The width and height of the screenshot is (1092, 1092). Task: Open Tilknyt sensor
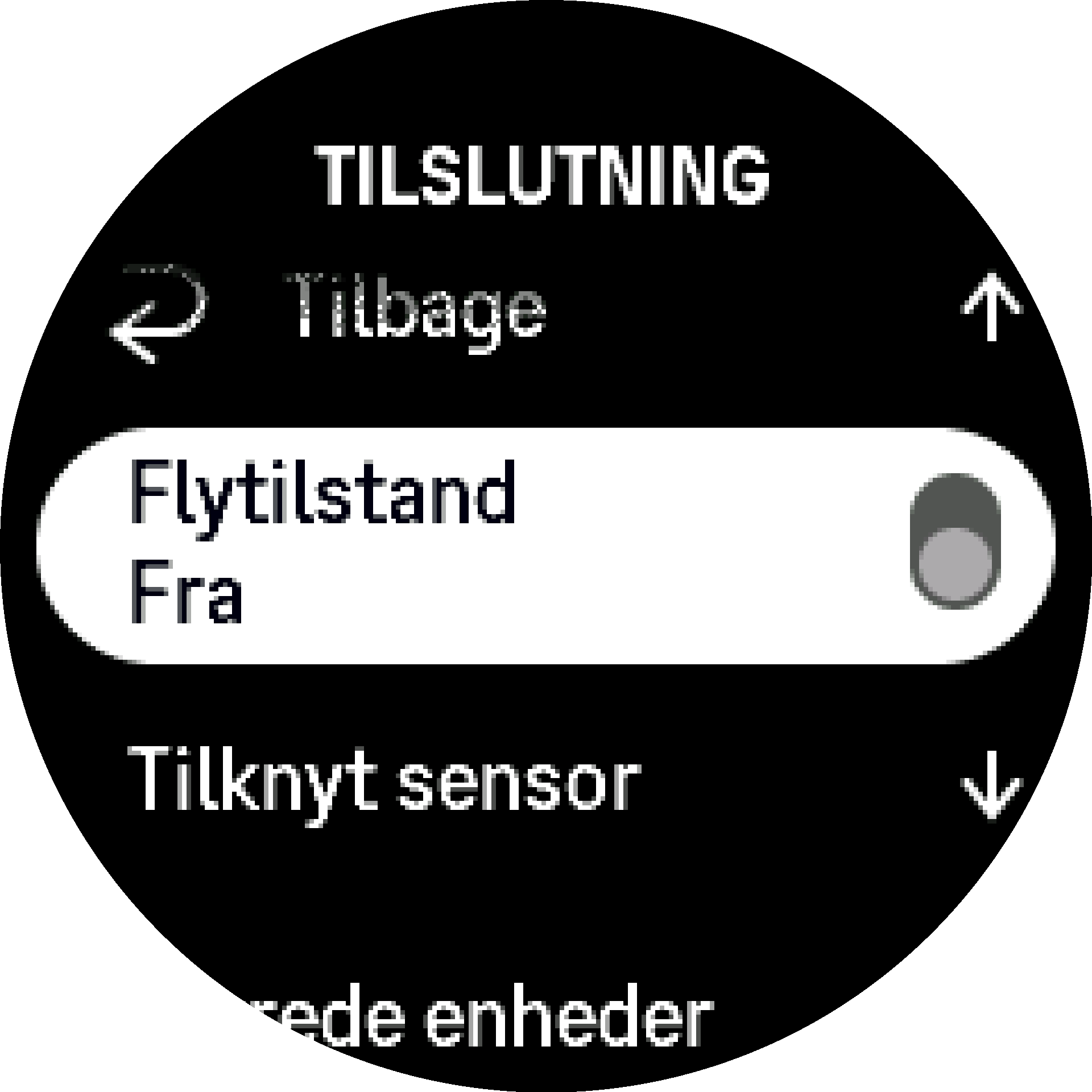384,778
